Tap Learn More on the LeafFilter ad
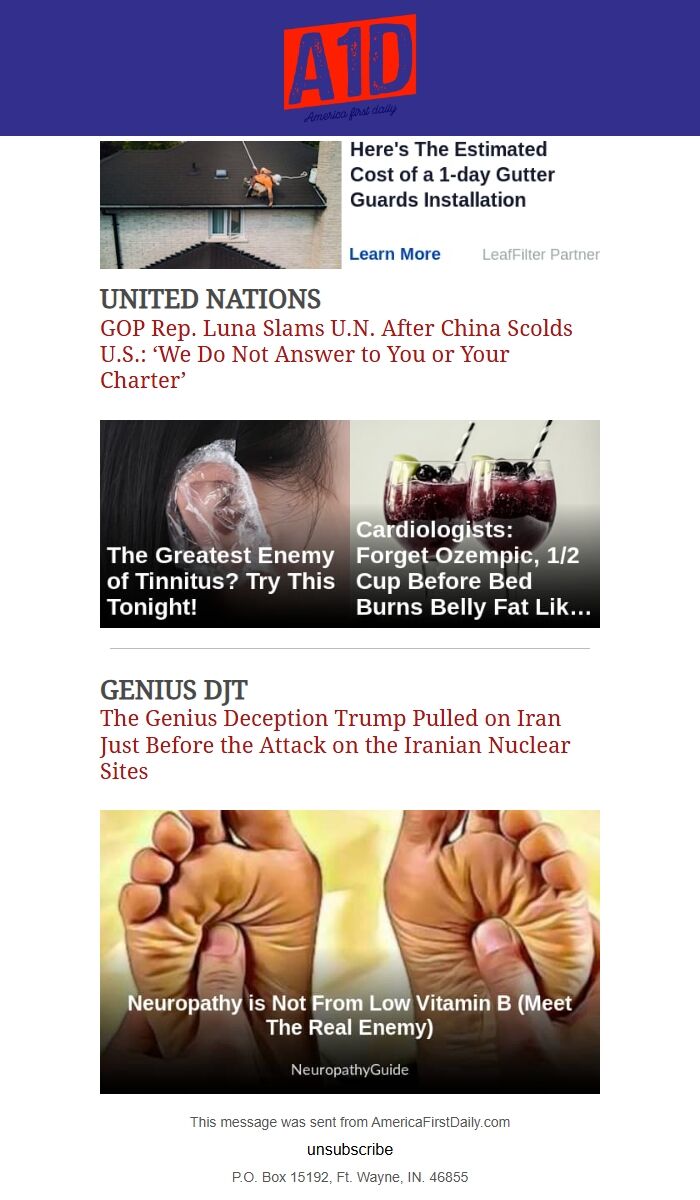The image size is (700, 1200). 394,254
